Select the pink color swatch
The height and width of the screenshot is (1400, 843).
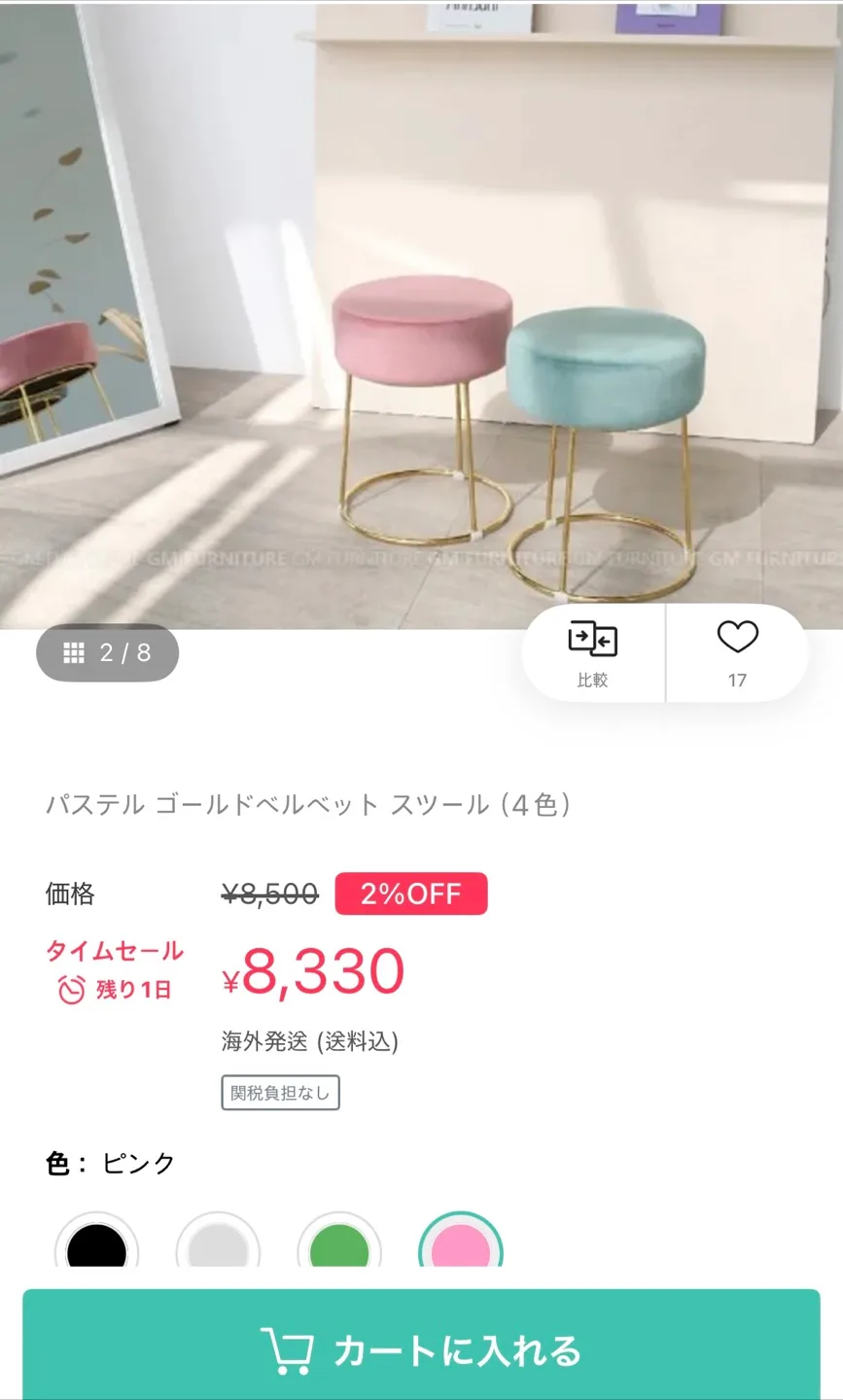coord(460,1245)
